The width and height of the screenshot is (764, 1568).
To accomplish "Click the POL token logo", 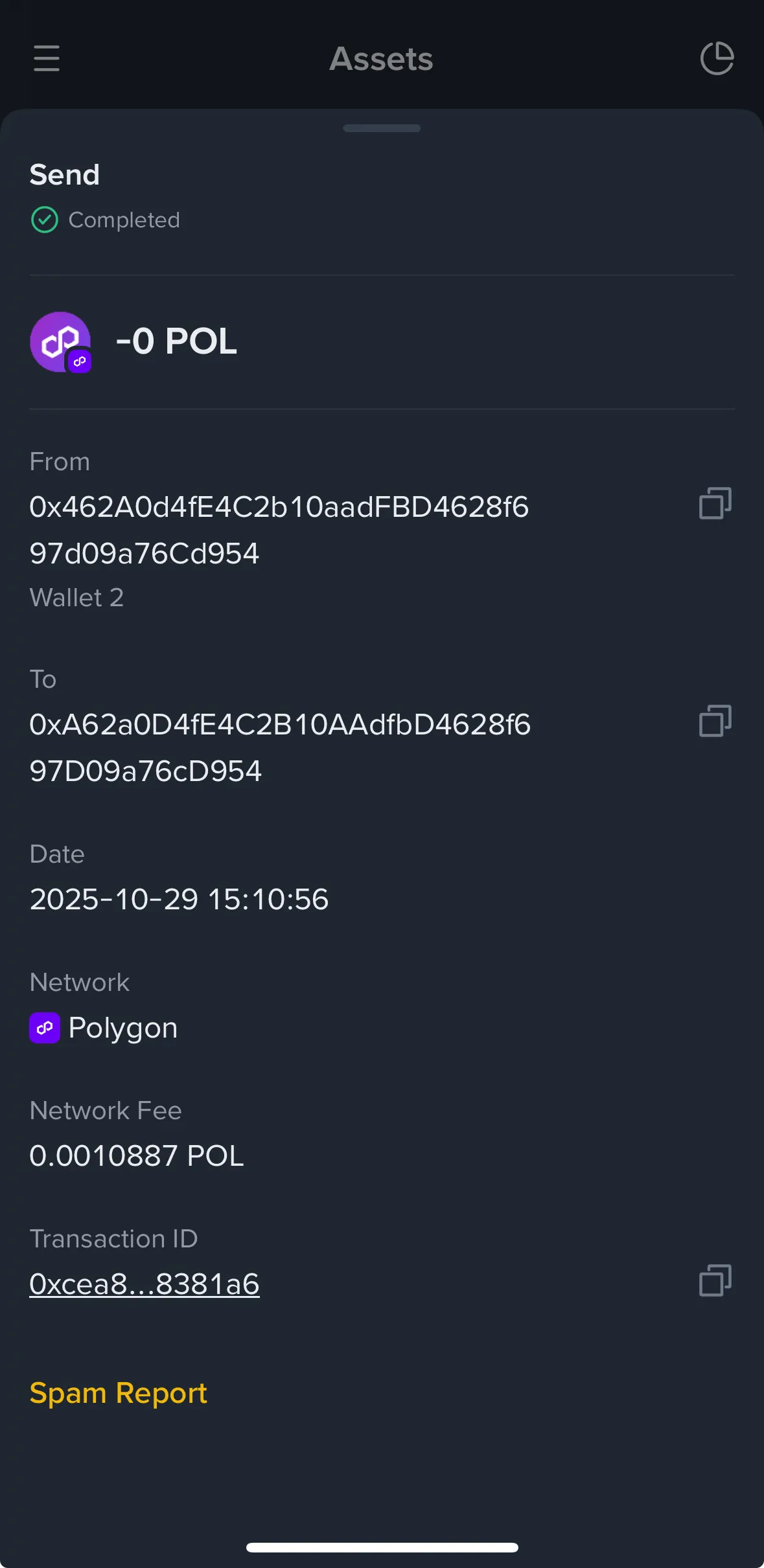I will pyautogui.click(x=60, y=342).
